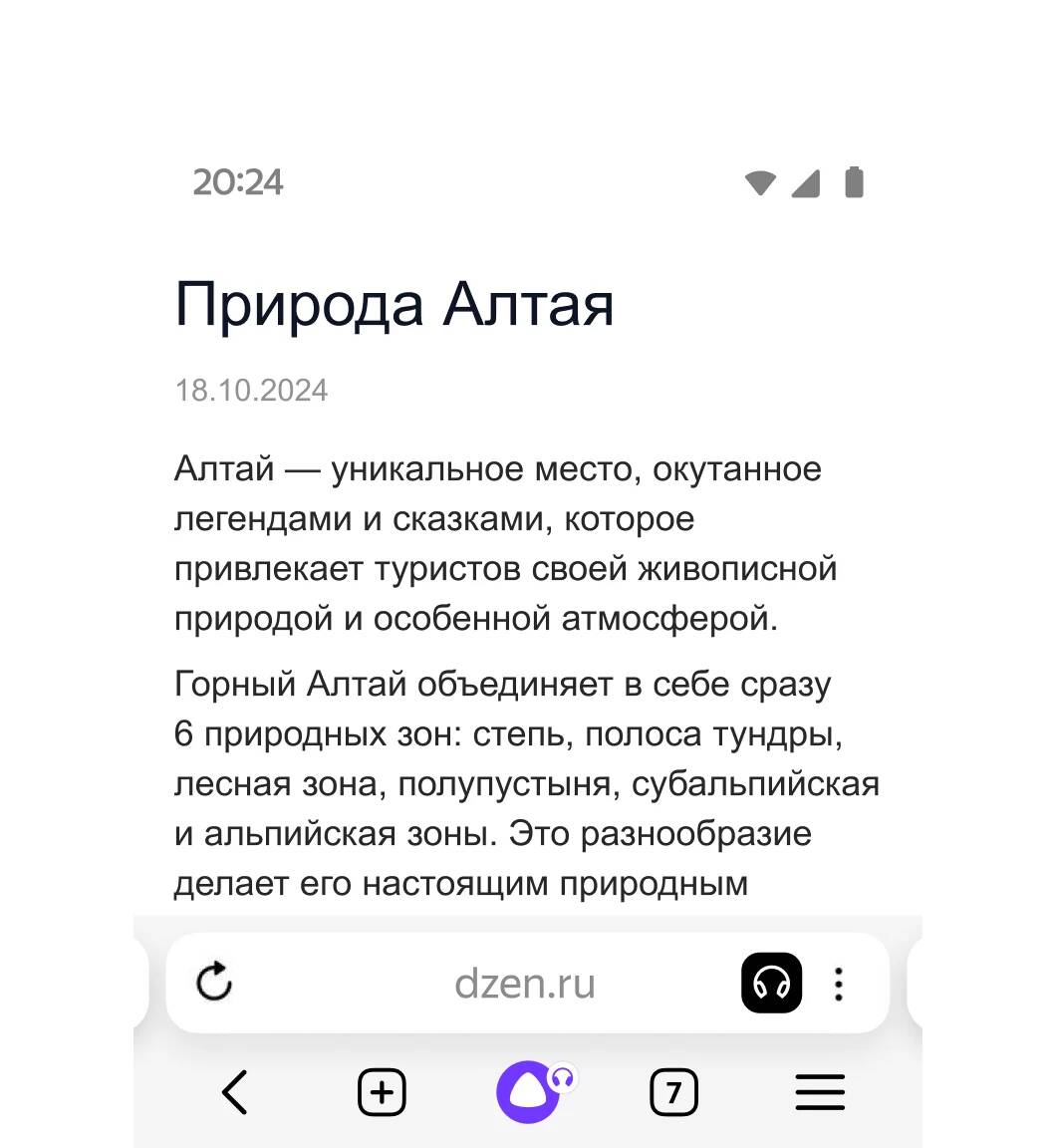Open a new tab with the plus button
This screenshot has width=1056, height=1148.
(382, 1093)
